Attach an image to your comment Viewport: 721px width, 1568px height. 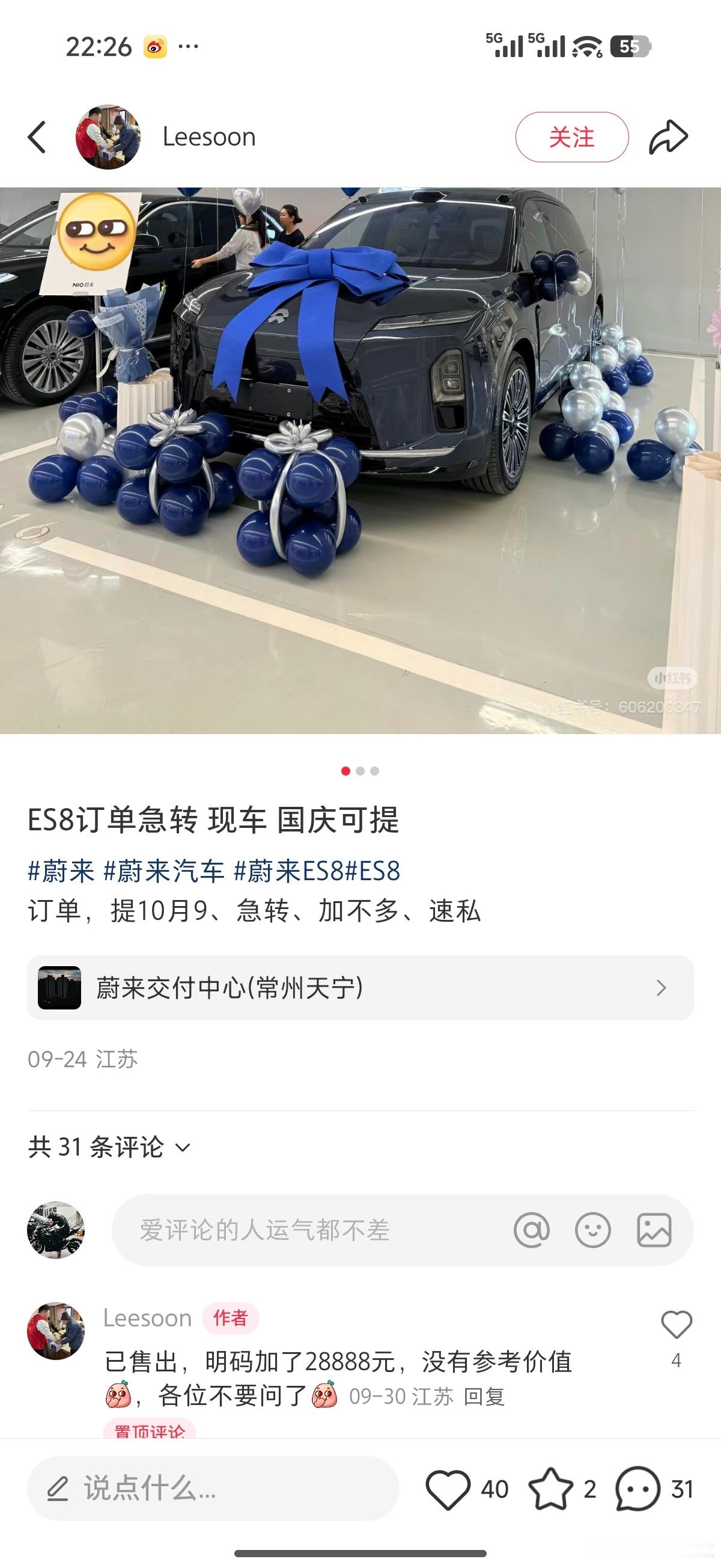pos(654,1230)
